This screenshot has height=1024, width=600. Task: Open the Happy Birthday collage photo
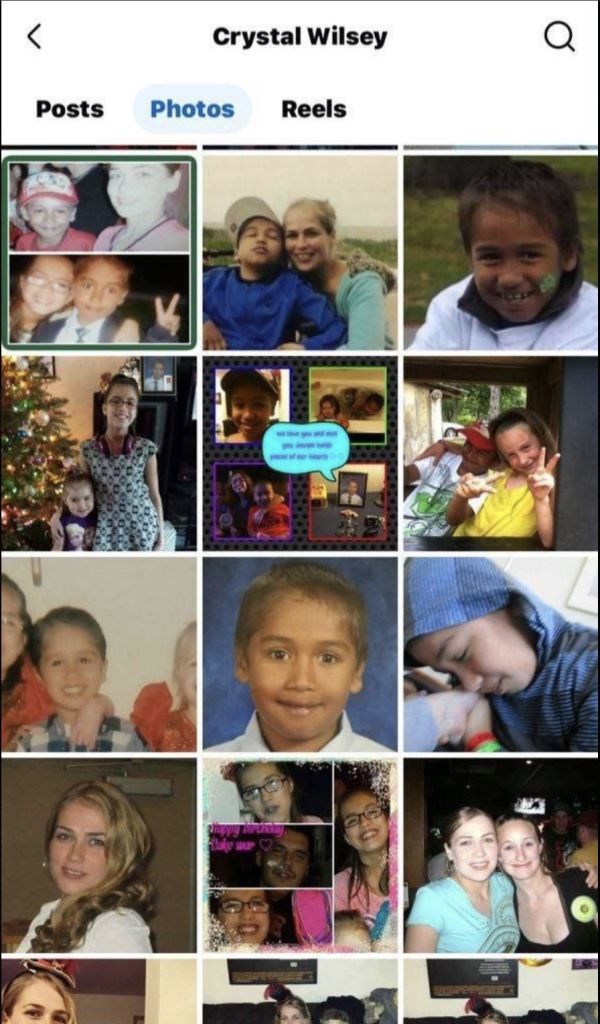point(300,855)
